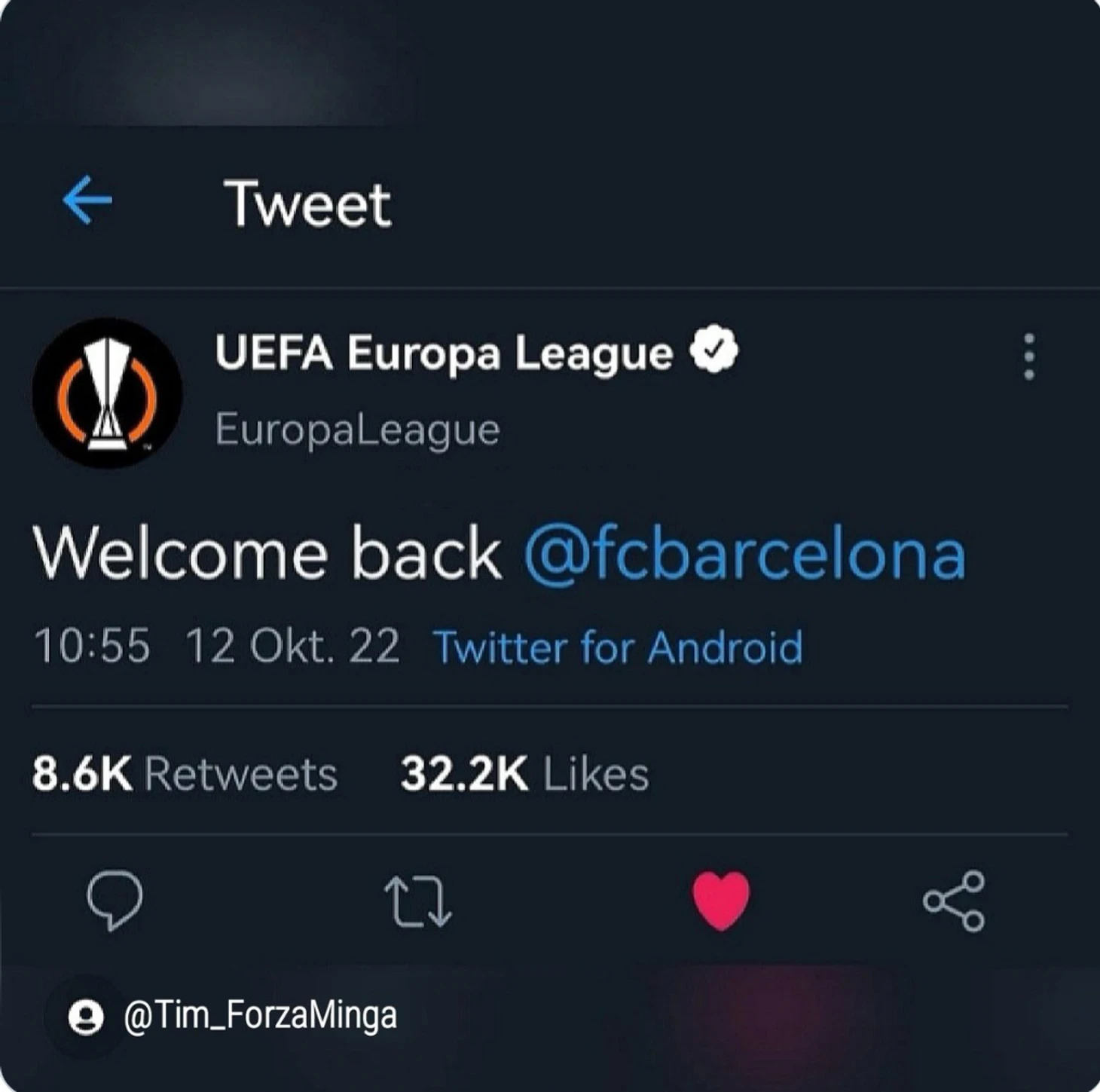Go back using the arrow
This screenshot has height=1092, width=1100.
(x=87, y=200)
